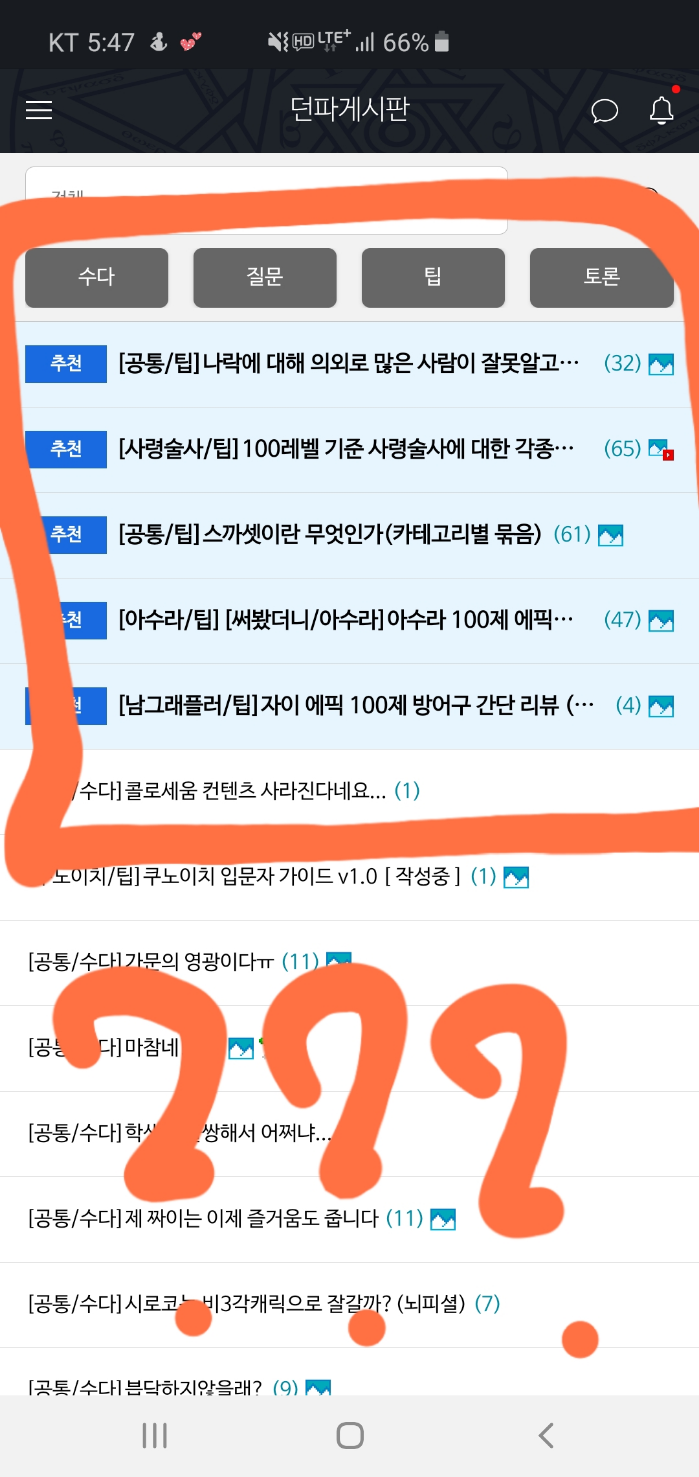Image resolution: width=699 pixels, height=1477 pixels.
Task: Open the 아수라 100제 에픽 post
Action: tap(346, 620)
